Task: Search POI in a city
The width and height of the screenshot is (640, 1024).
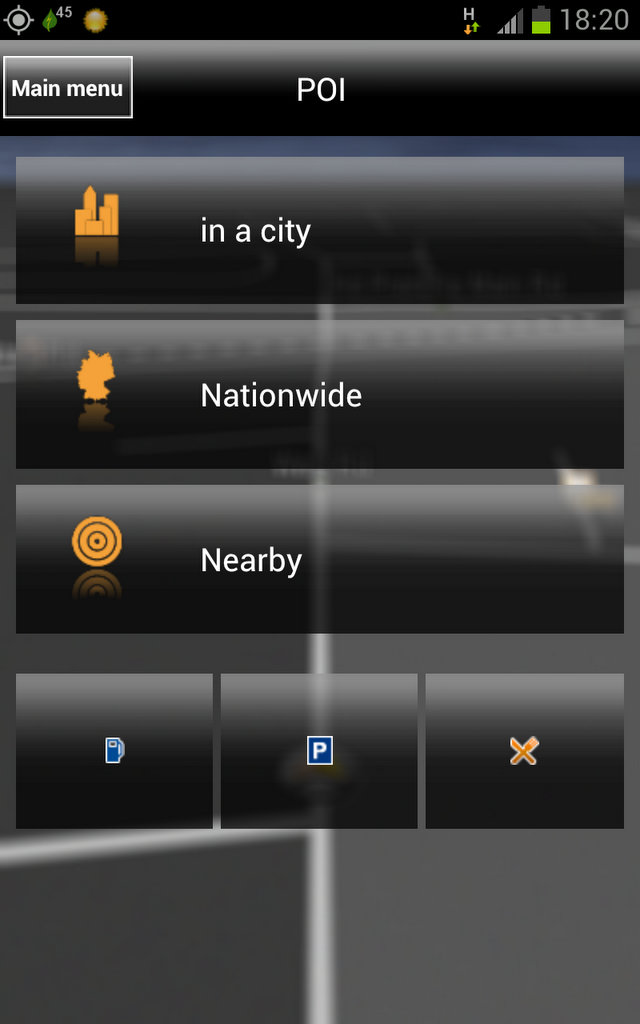Action: tap(320, 231)
